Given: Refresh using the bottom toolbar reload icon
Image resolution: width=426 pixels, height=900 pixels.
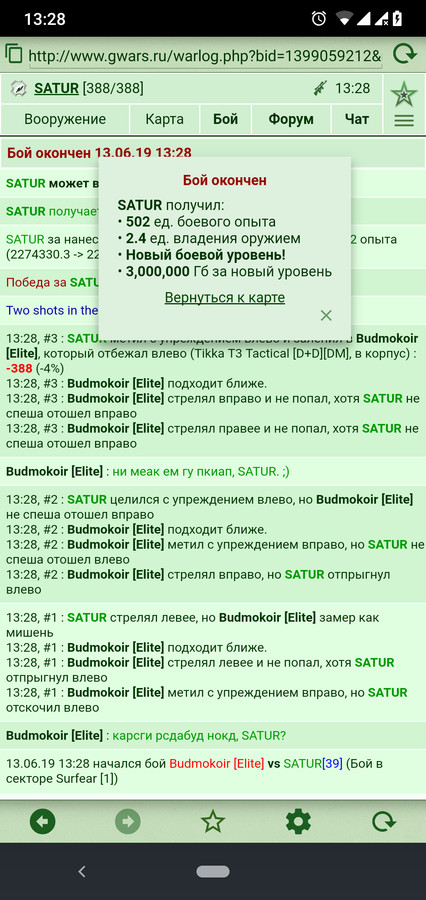Looking at the screenshot, I should 384,822.
